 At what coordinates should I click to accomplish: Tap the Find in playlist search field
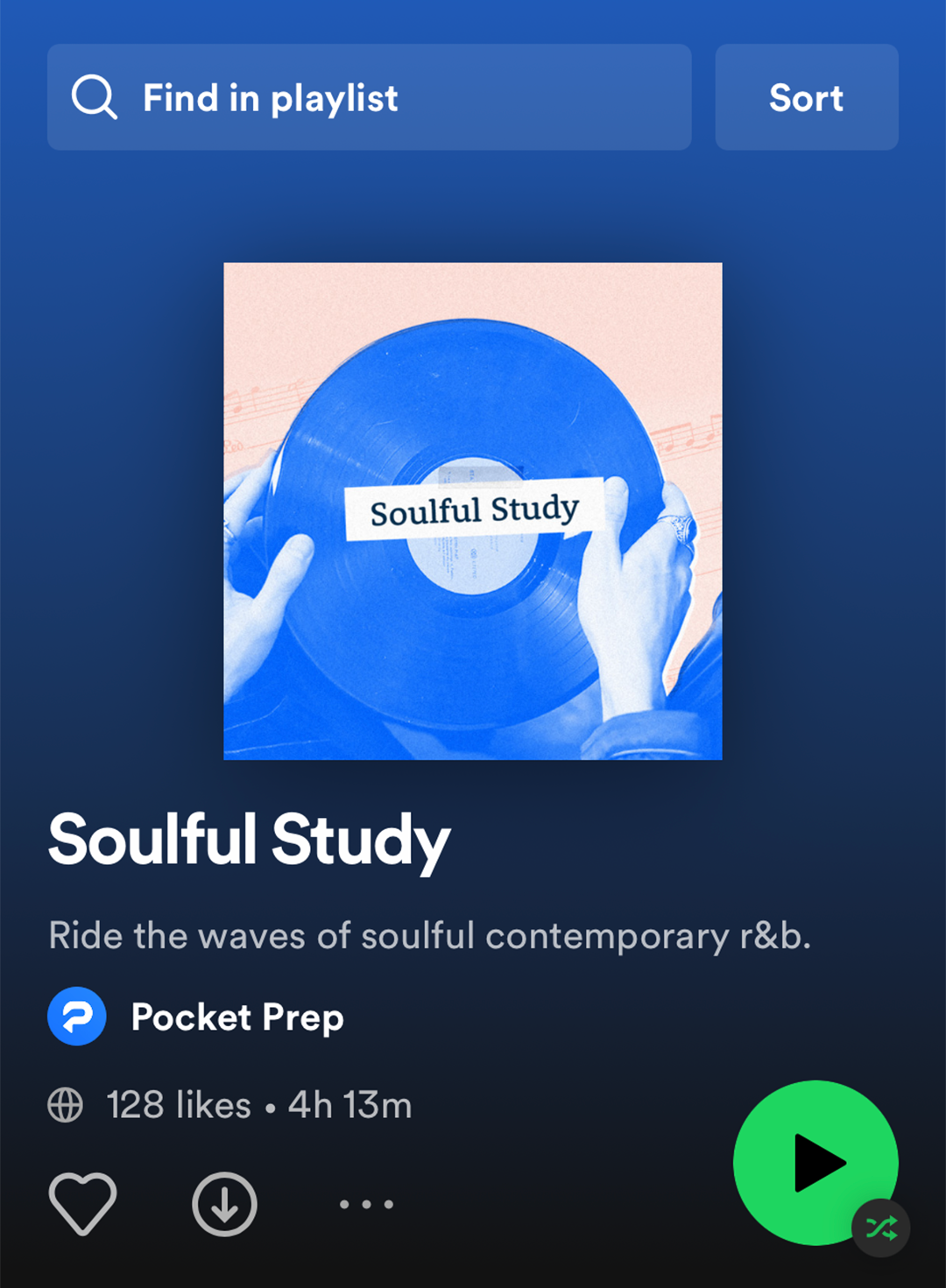(368, 97)
